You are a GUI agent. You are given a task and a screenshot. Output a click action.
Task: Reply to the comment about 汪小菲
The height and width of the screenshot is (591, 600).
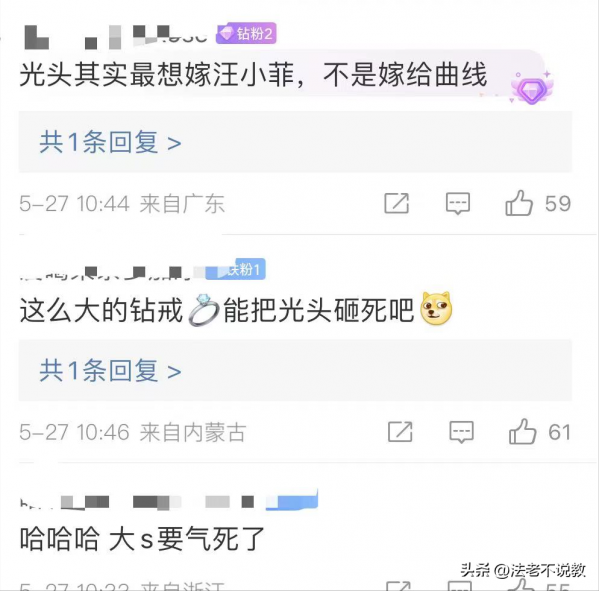[458, 203]
